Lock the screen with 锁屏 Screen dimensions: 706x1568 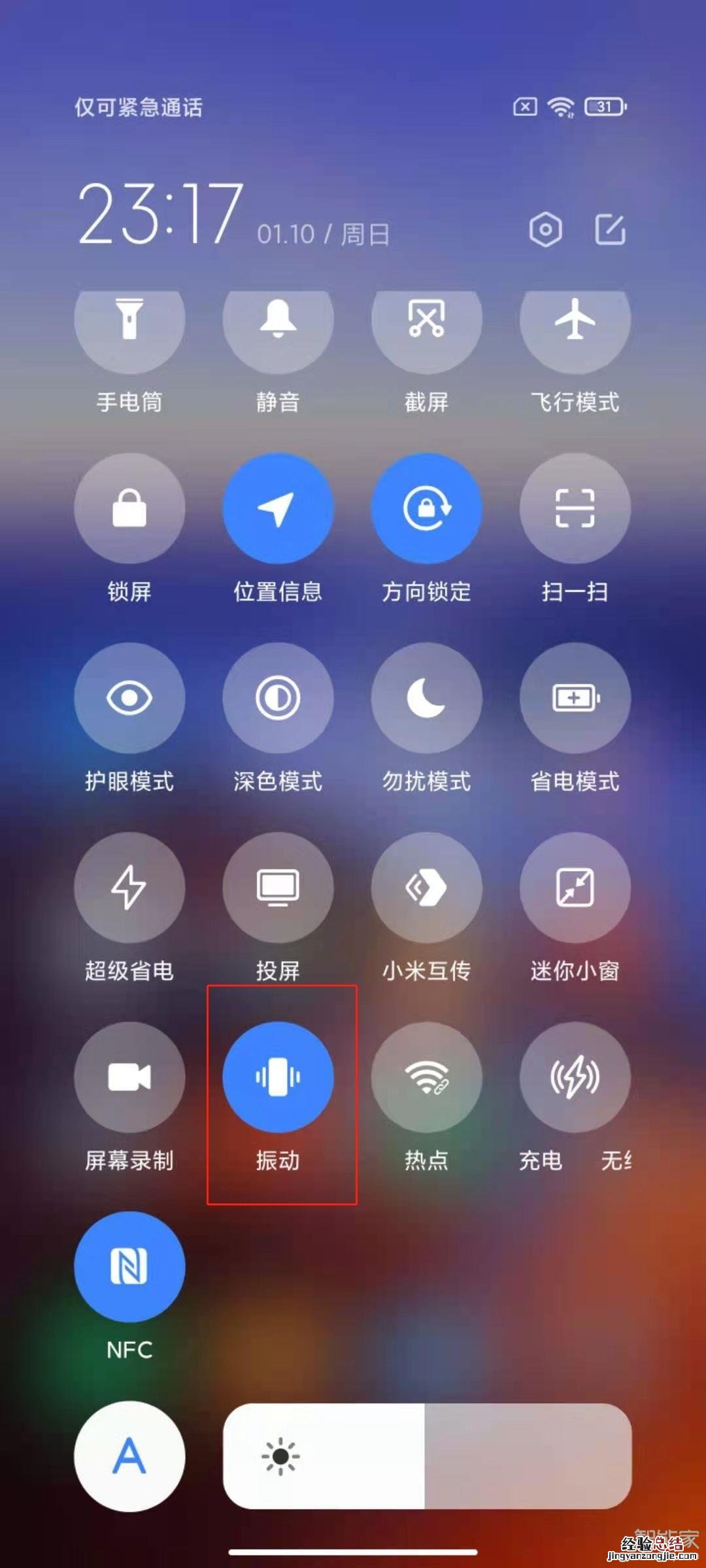(129, 508)
